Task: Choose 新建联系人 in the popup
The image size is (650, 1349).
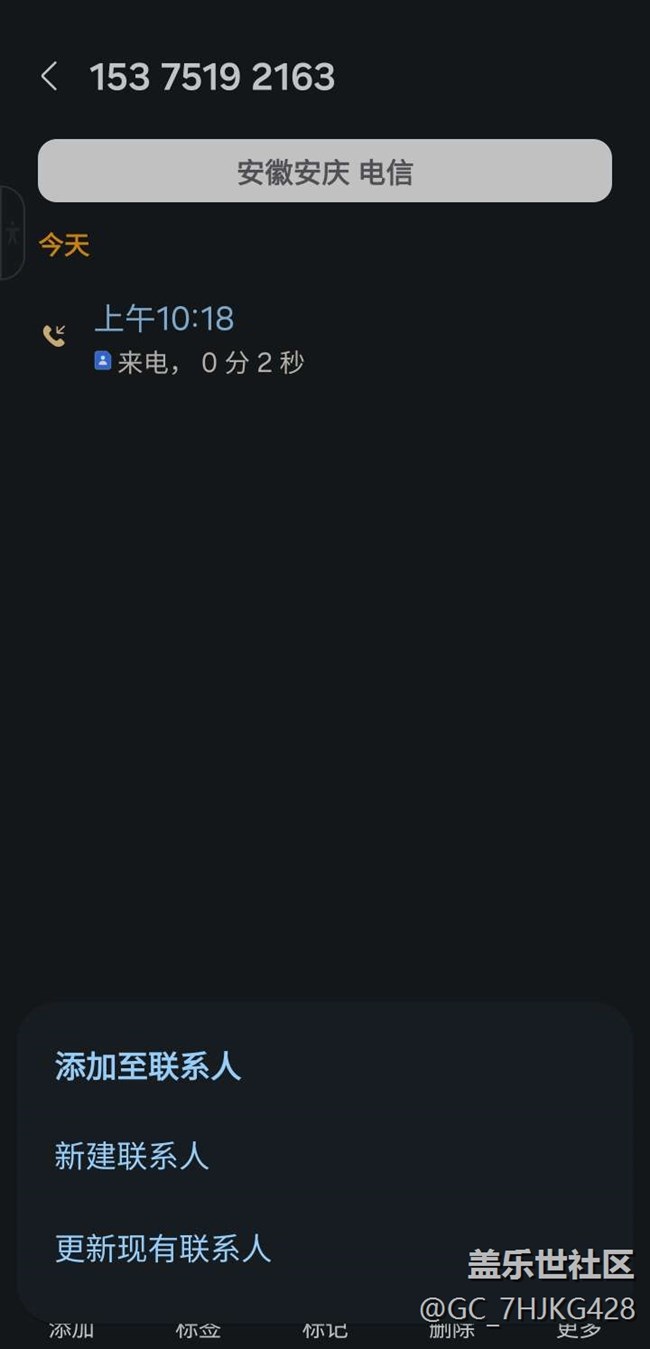Action: (x=132, y=1157)
